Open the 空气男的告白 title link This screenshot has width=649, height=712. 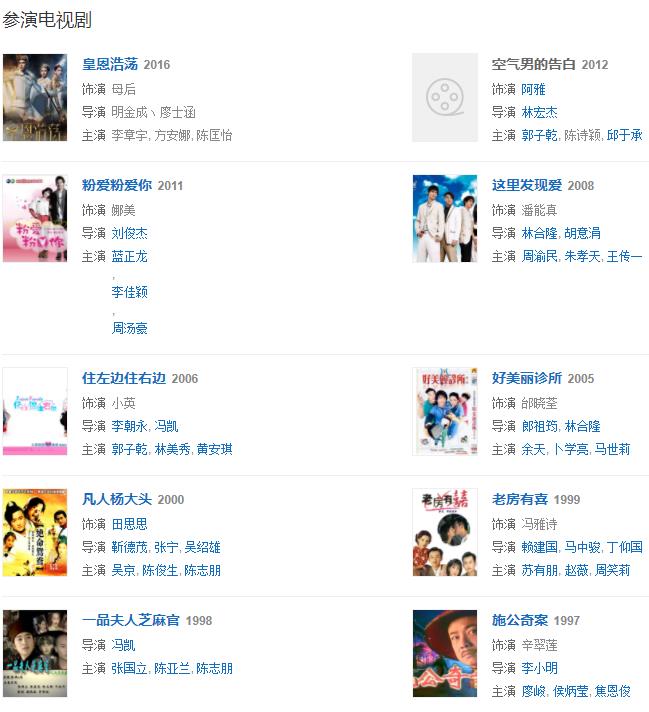534,64
